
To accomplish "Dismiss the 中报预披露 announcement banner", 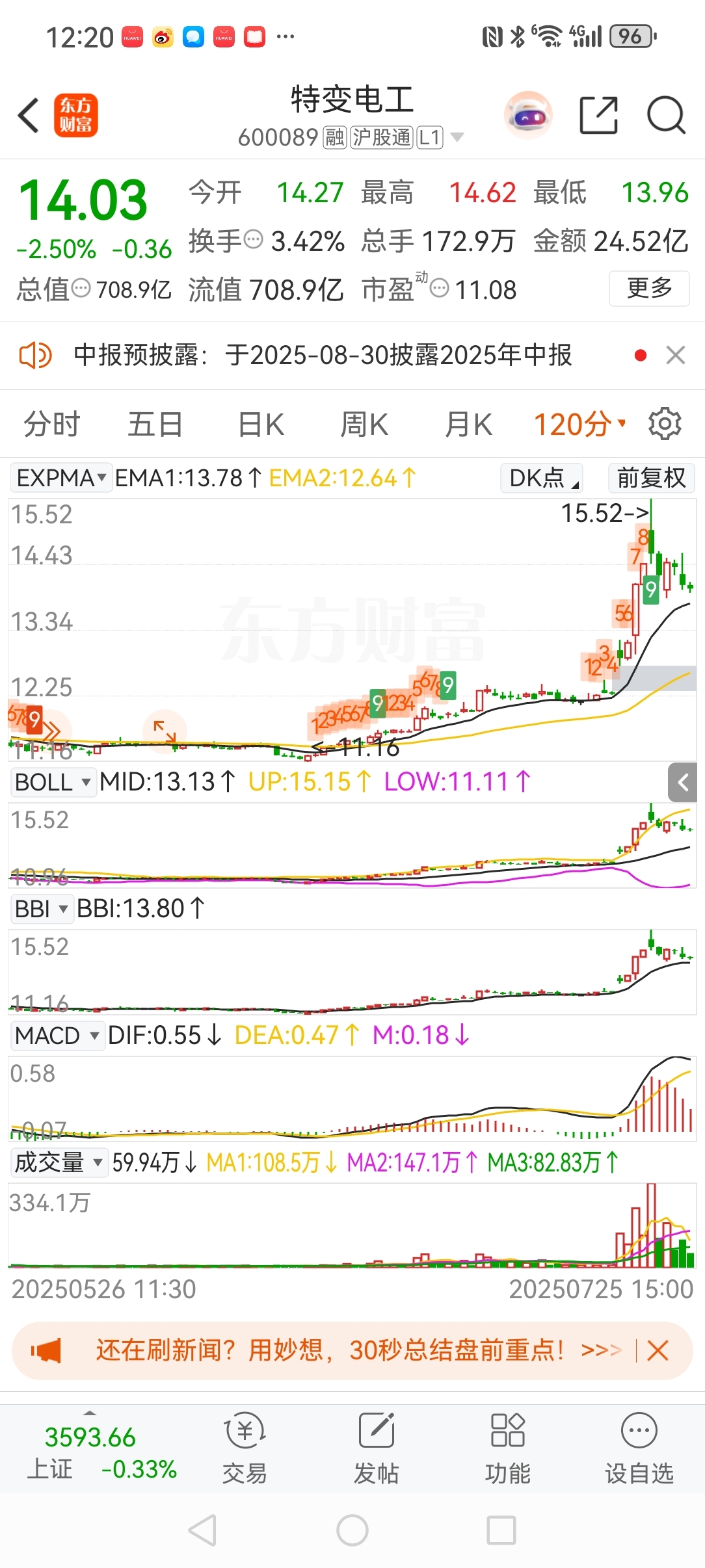I will point(676,356).
